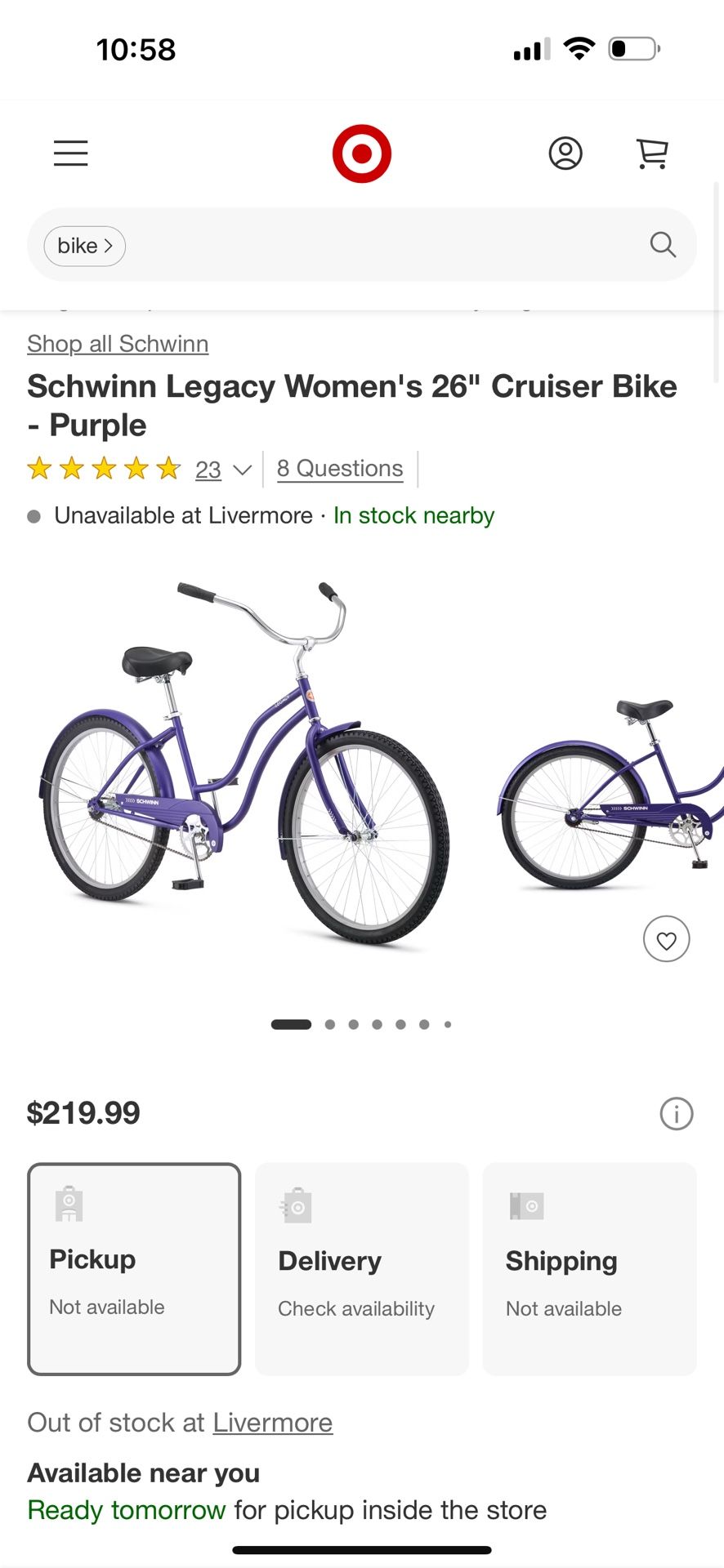Viewport: 724px width, 1568px height.
Task: Open the hamburger navigation menu
Action: (70, 153)
